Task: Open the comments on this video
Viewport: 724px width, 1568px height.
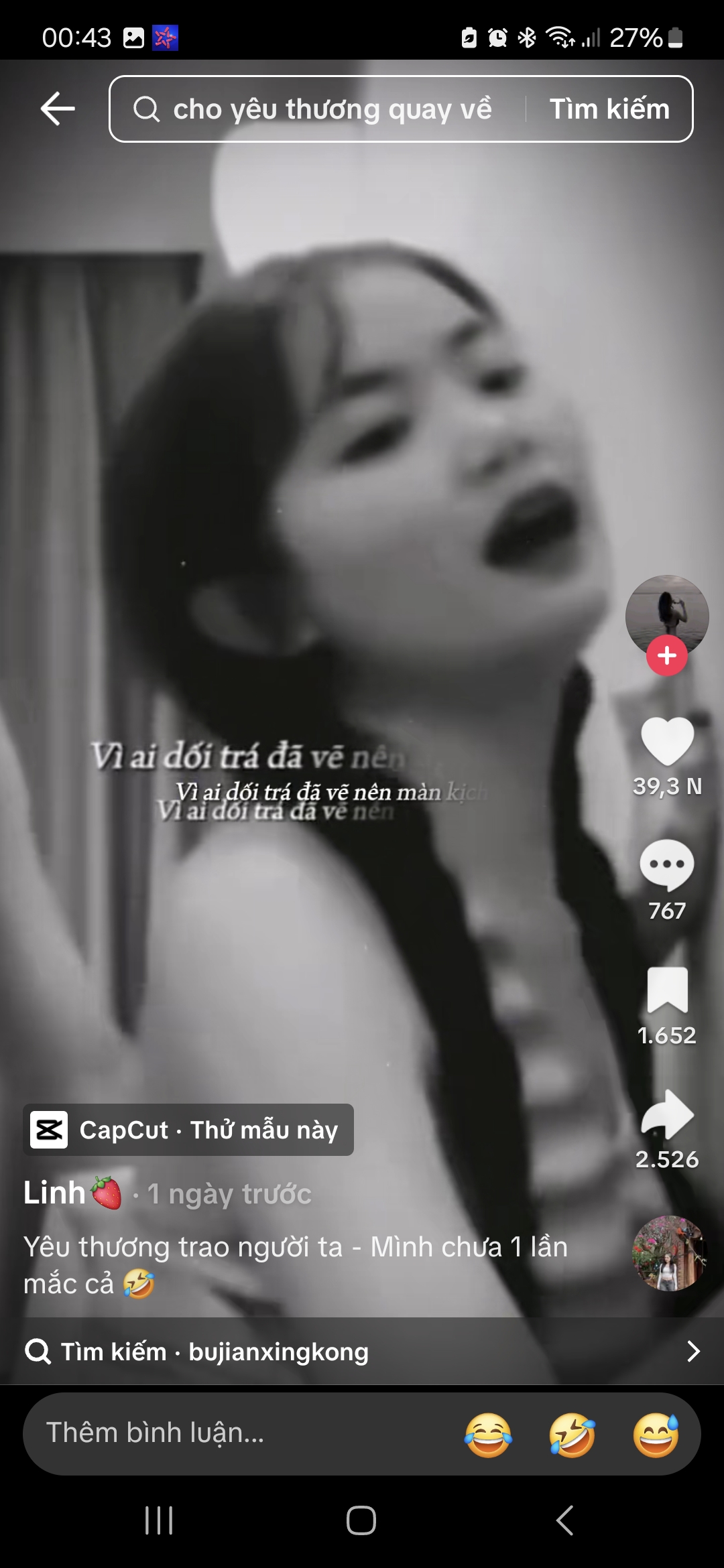Action: tap(667, 865)
